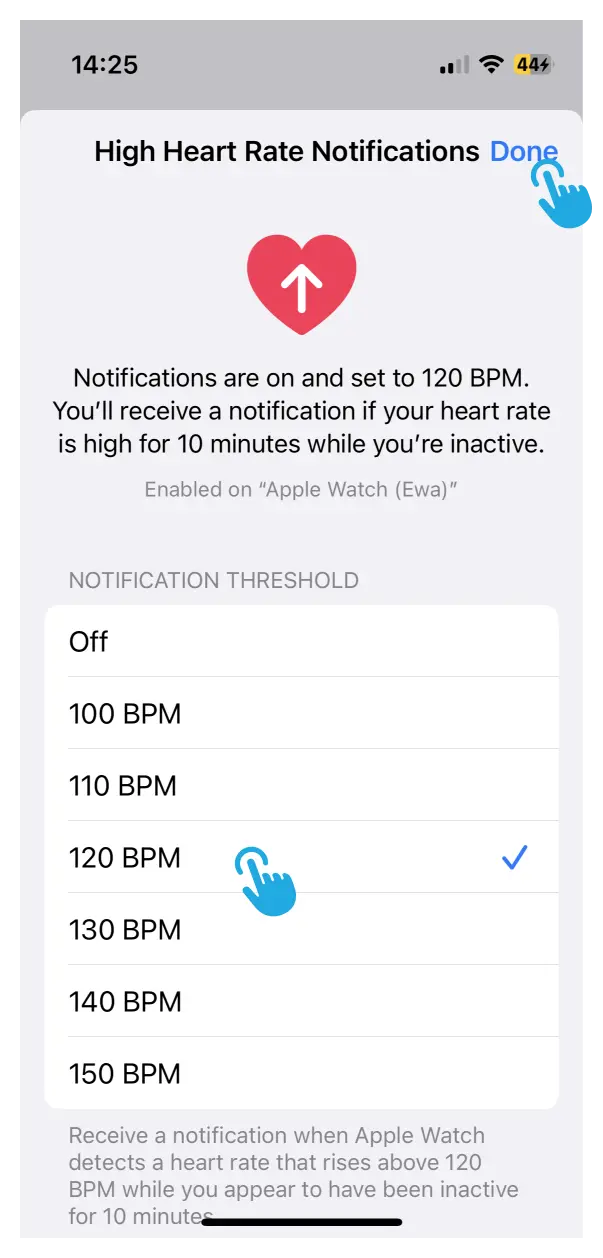Change threshold to 140 BPM

(x=301, y=1001)
